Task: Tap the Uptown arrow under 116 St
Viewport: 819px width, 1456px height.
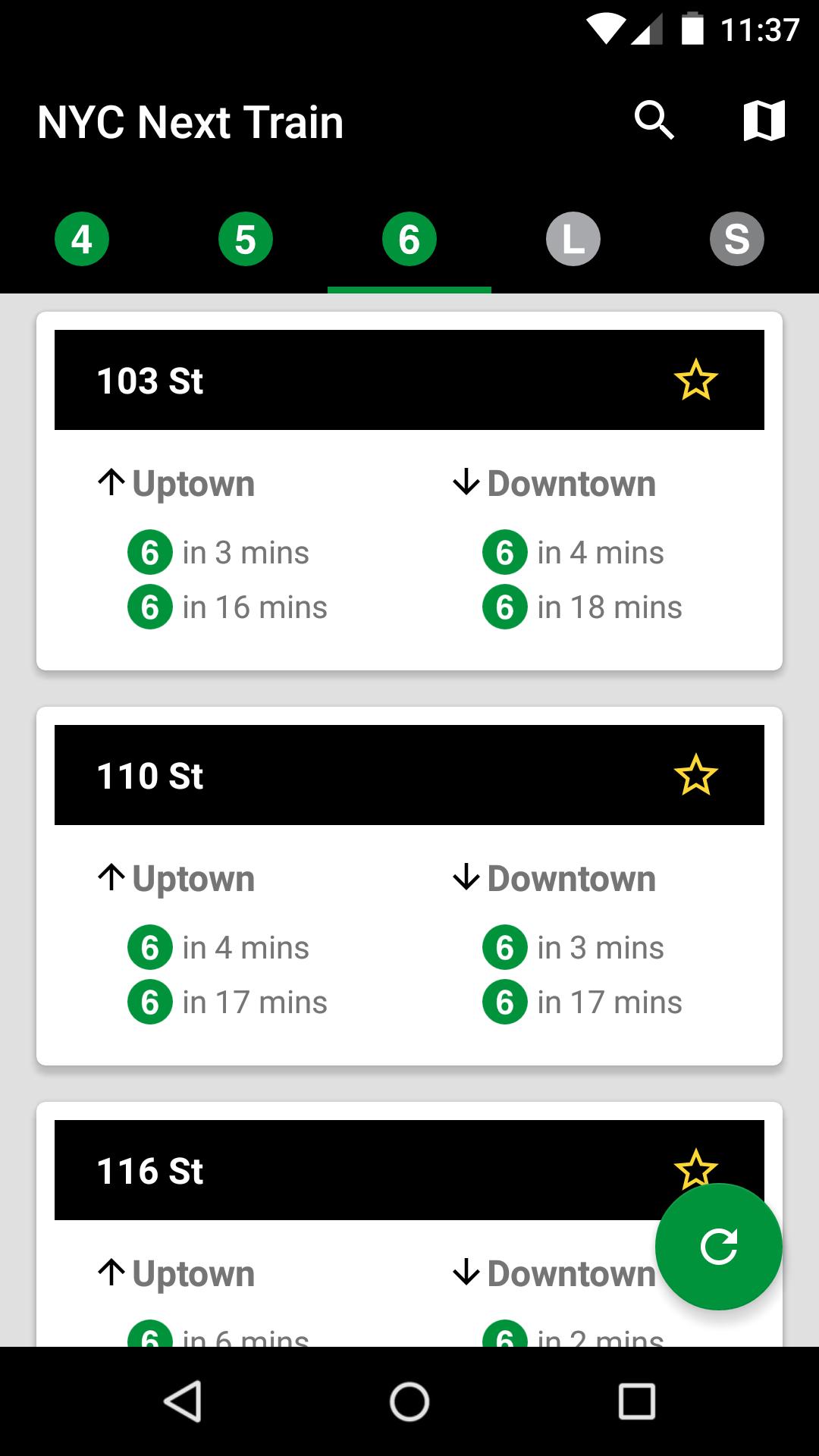Action: click(111, 1272)
